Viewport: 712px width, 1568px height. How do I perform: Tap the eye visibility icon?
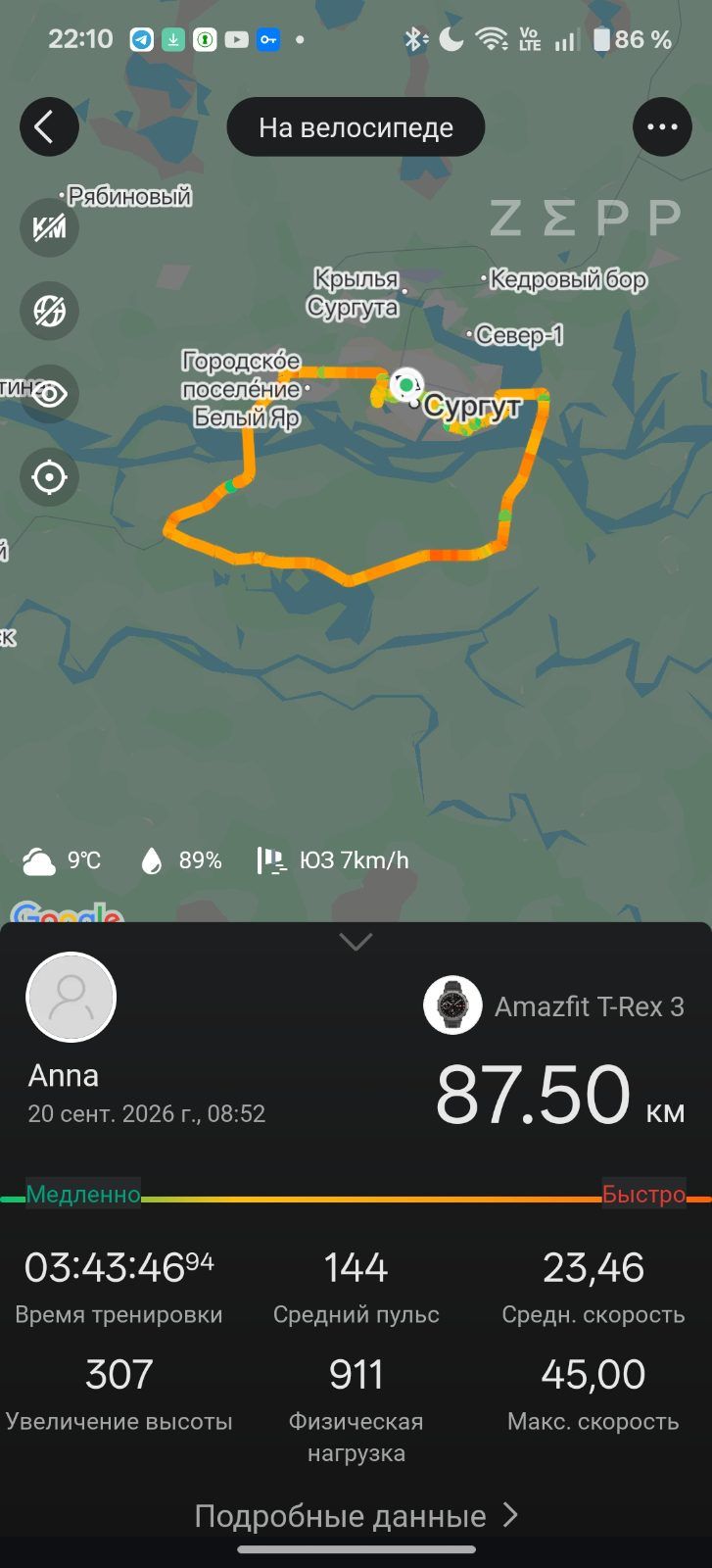(x=49, y=394)
